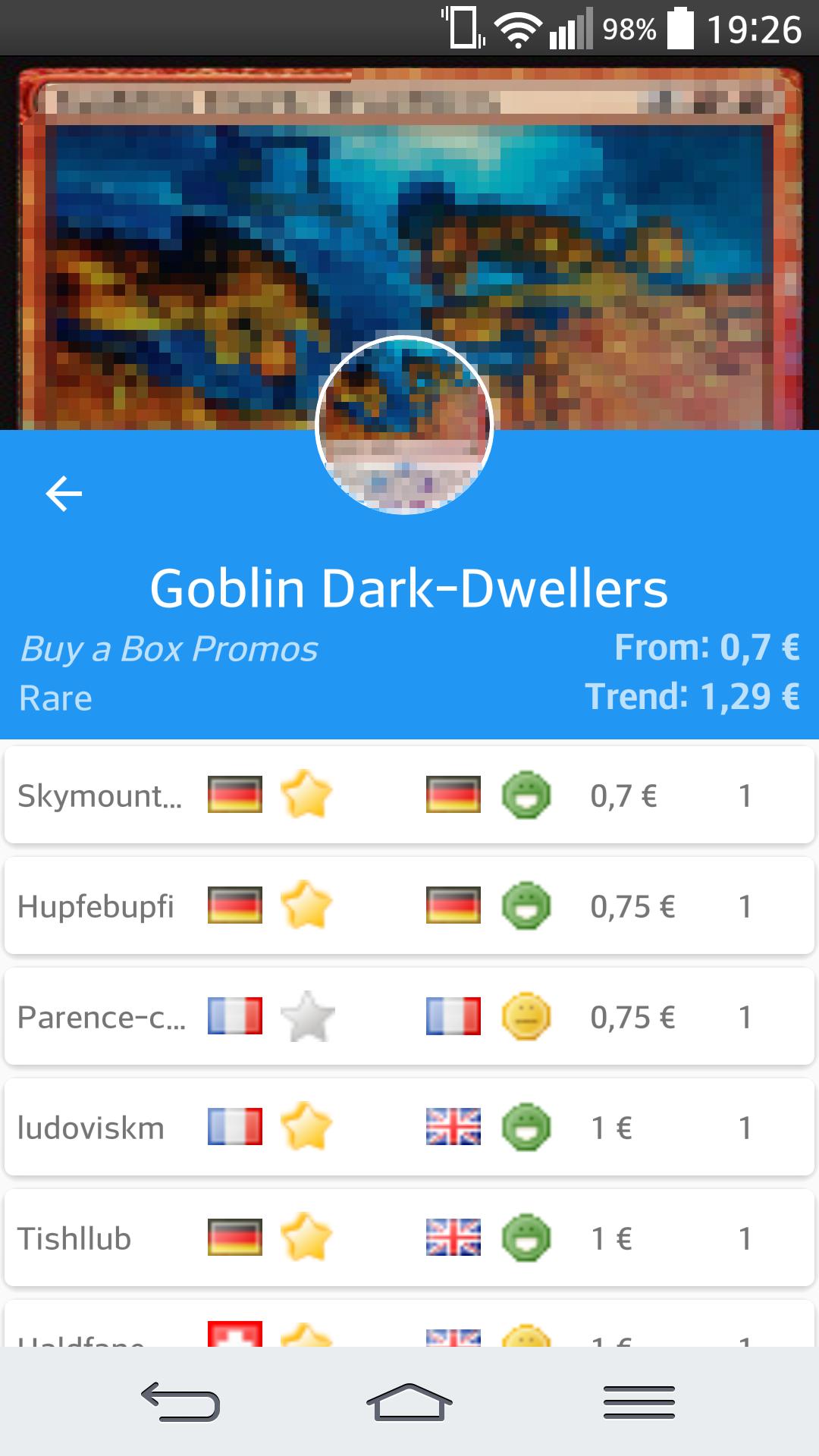Tap the system home button

tap(409, 1401)
